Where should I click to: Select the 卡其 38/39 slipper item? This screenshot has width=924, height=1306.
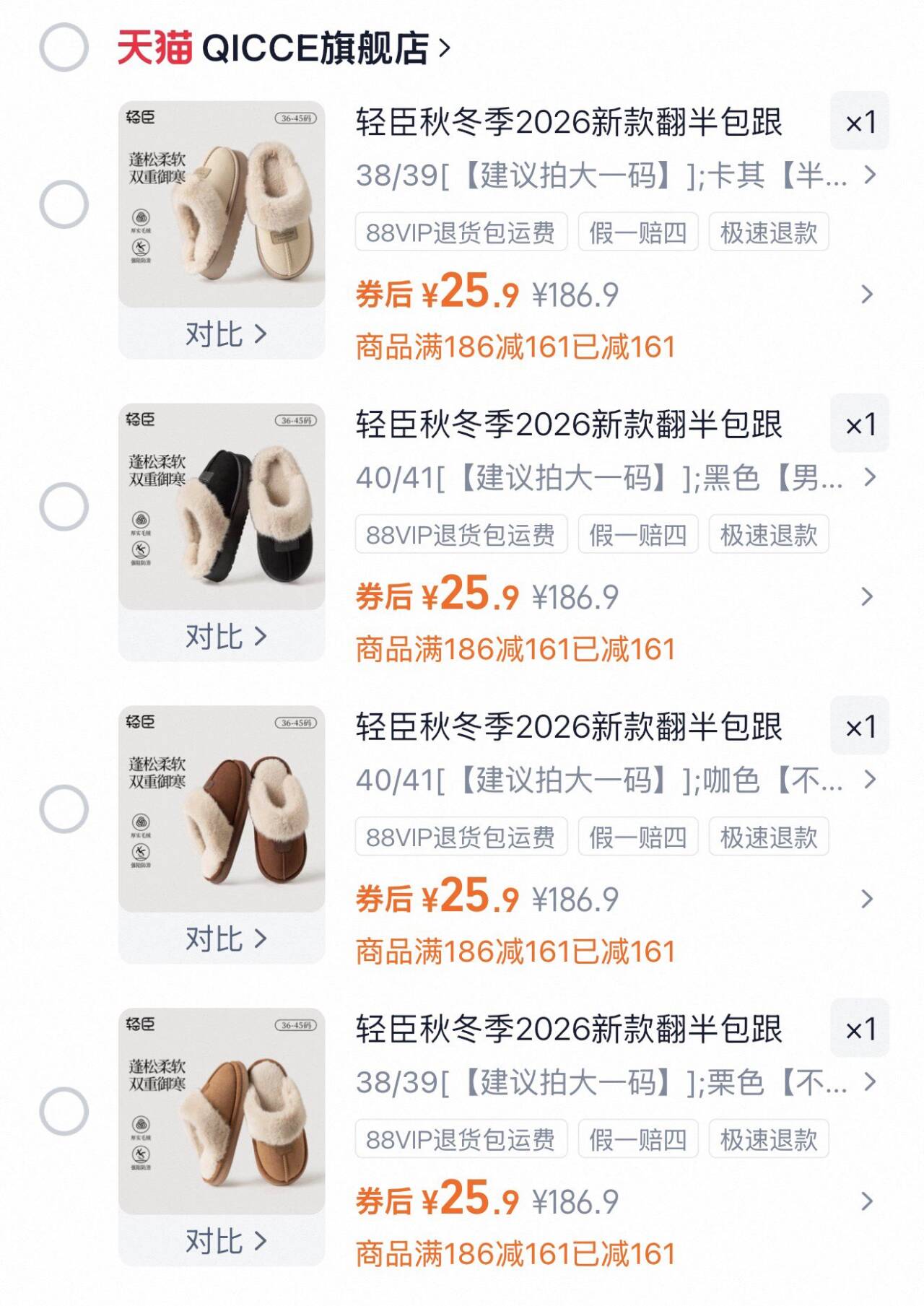(64, 204)
